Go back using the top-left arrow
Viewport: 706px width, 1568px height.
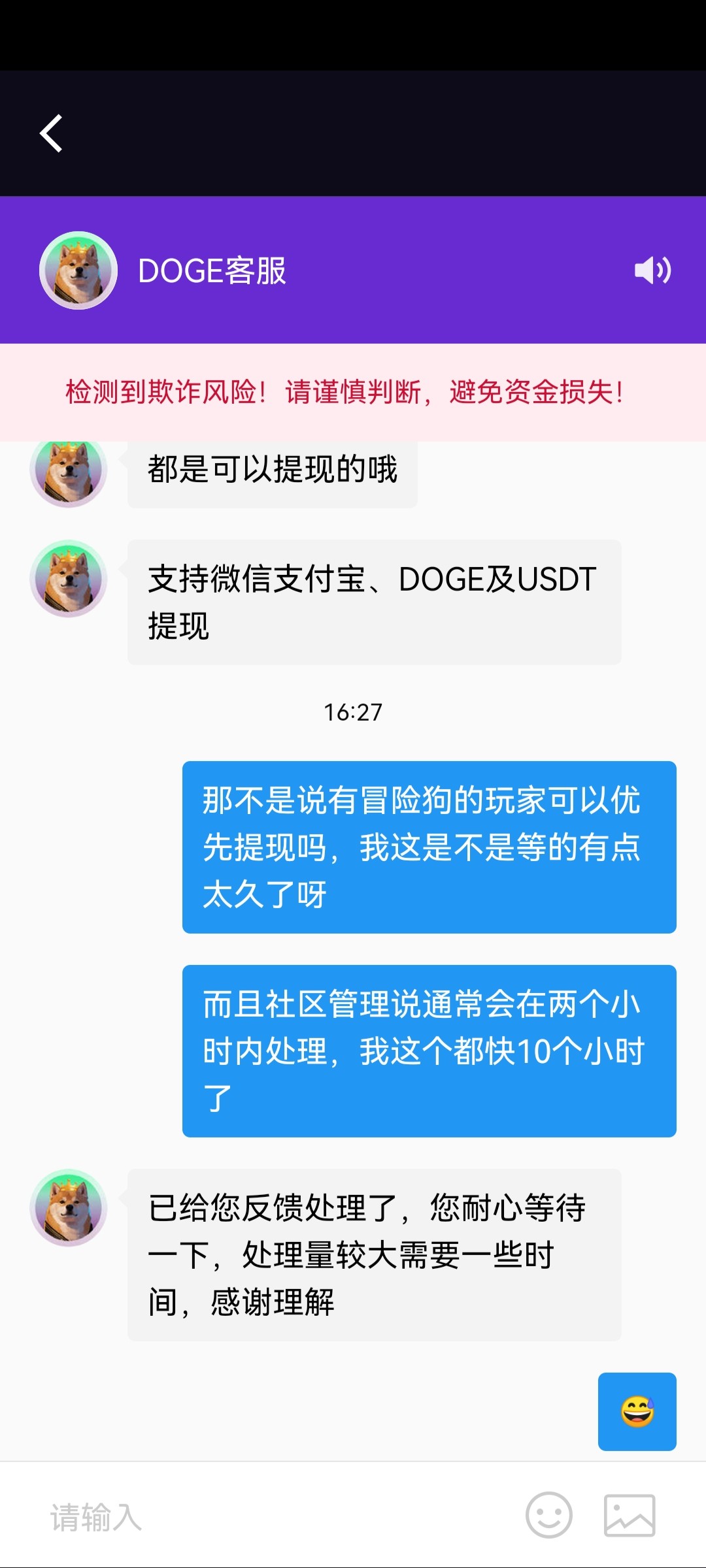pos(51,133)
